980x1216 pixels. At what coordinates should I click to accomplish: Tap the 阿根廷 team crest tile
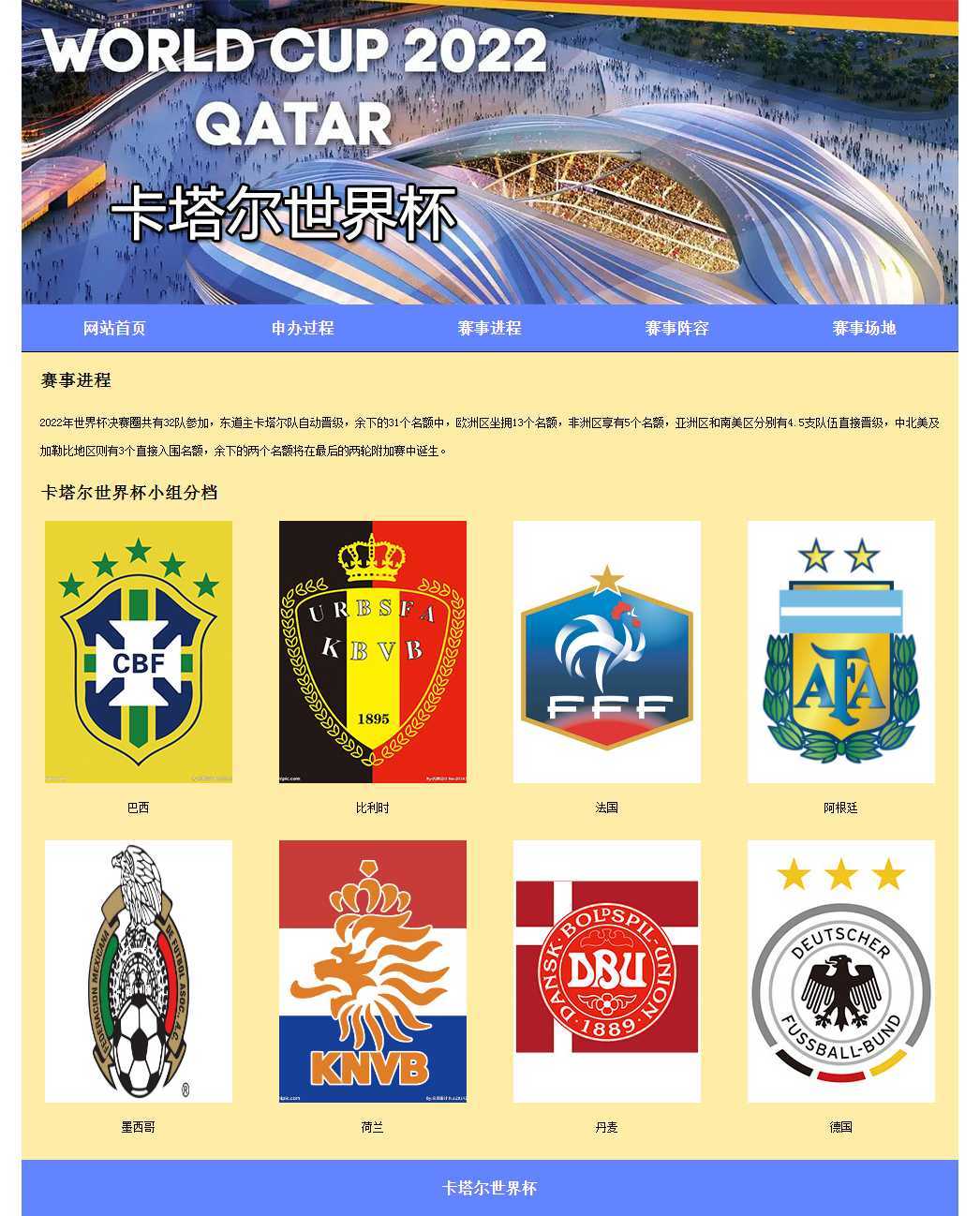pyautogui.click(x=841, y=652)
